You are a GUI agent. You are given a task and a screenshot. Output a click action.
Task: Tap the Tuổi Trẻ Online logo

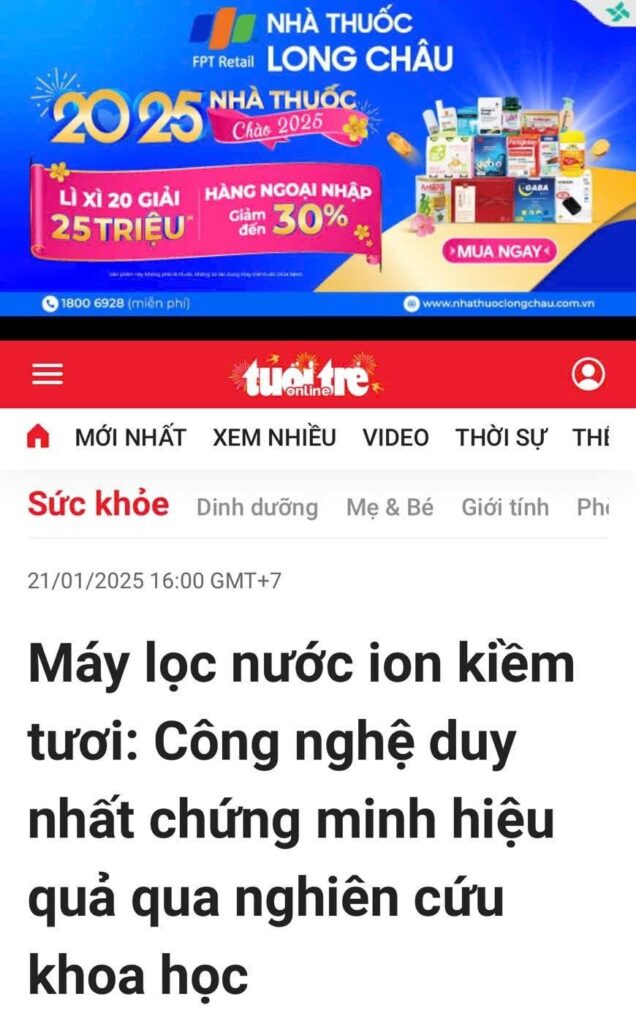pyautogui.click(x=306, y=376)
